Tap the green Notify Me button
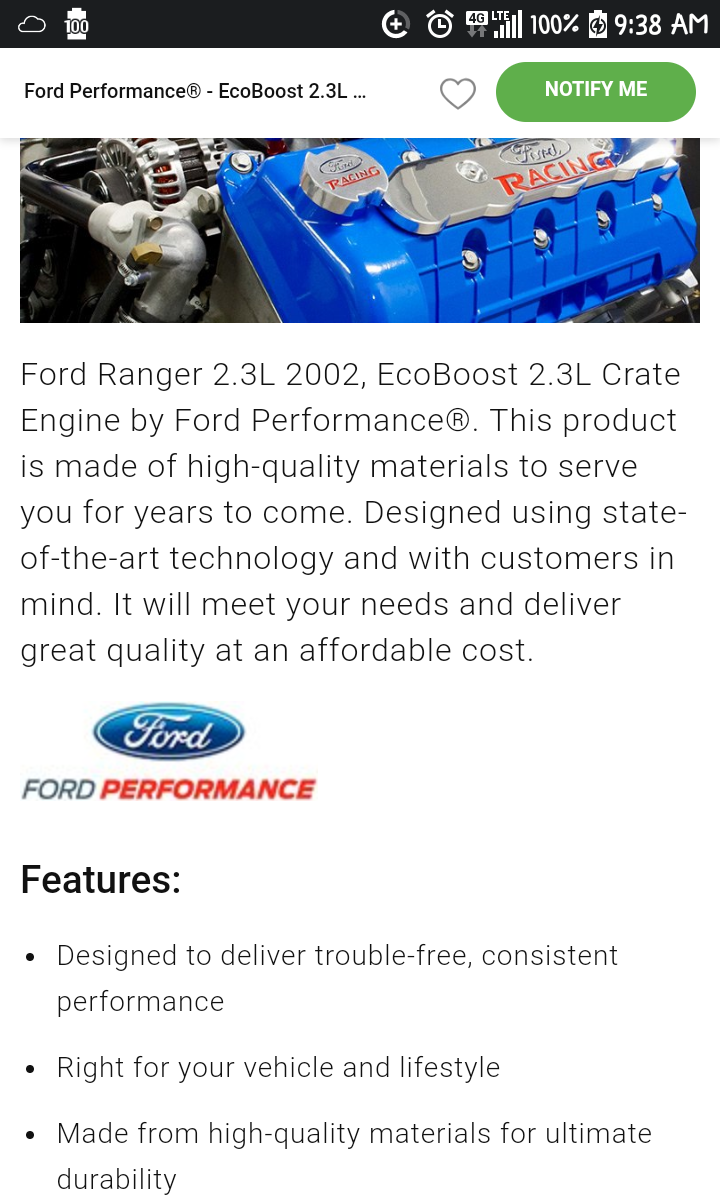Image resolution: width=720 pixels, height=1195 pixels. (x=596, y=91)
